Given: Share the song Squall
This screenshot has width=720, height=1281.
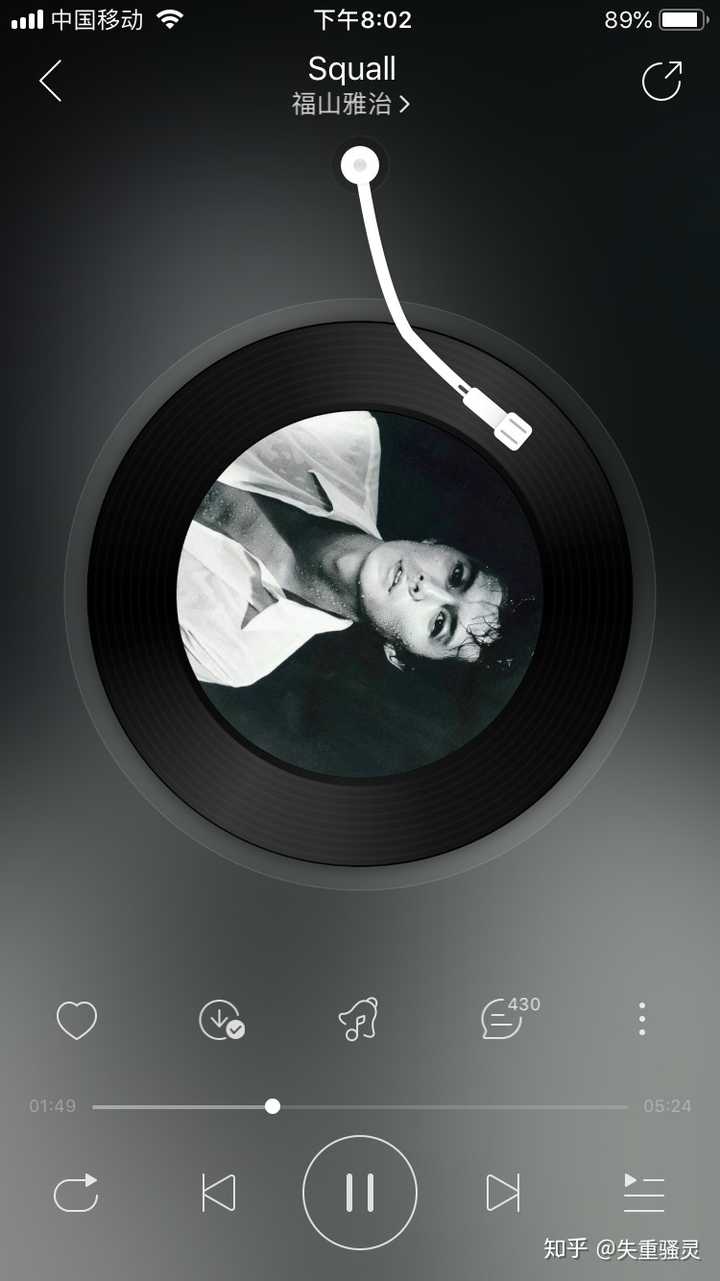Looking at the screenshot, I should point(661,81).
